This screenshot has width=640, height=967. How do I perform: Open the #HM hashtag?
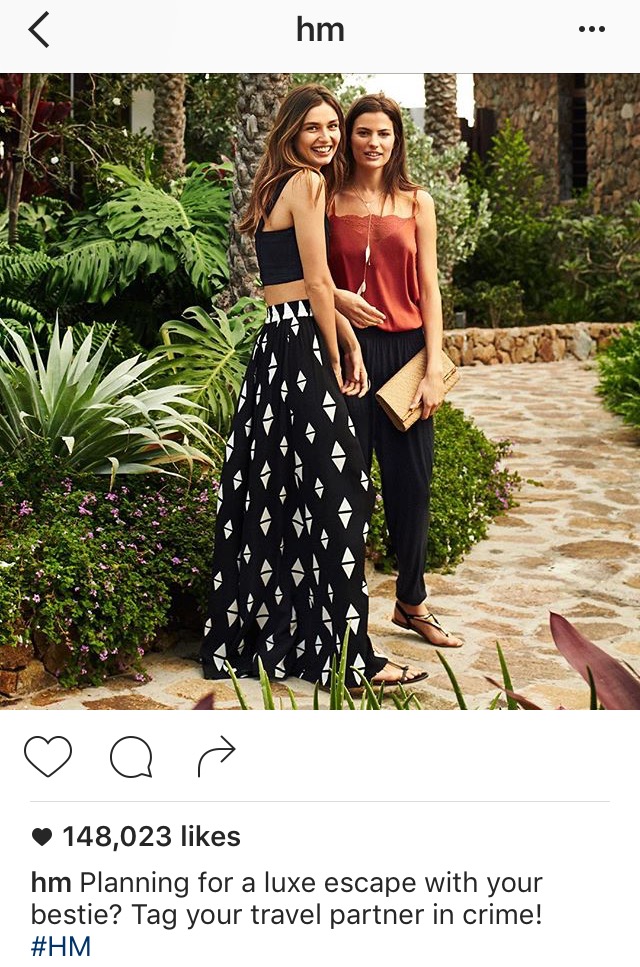pyautogui.click(x=61, y=945)
